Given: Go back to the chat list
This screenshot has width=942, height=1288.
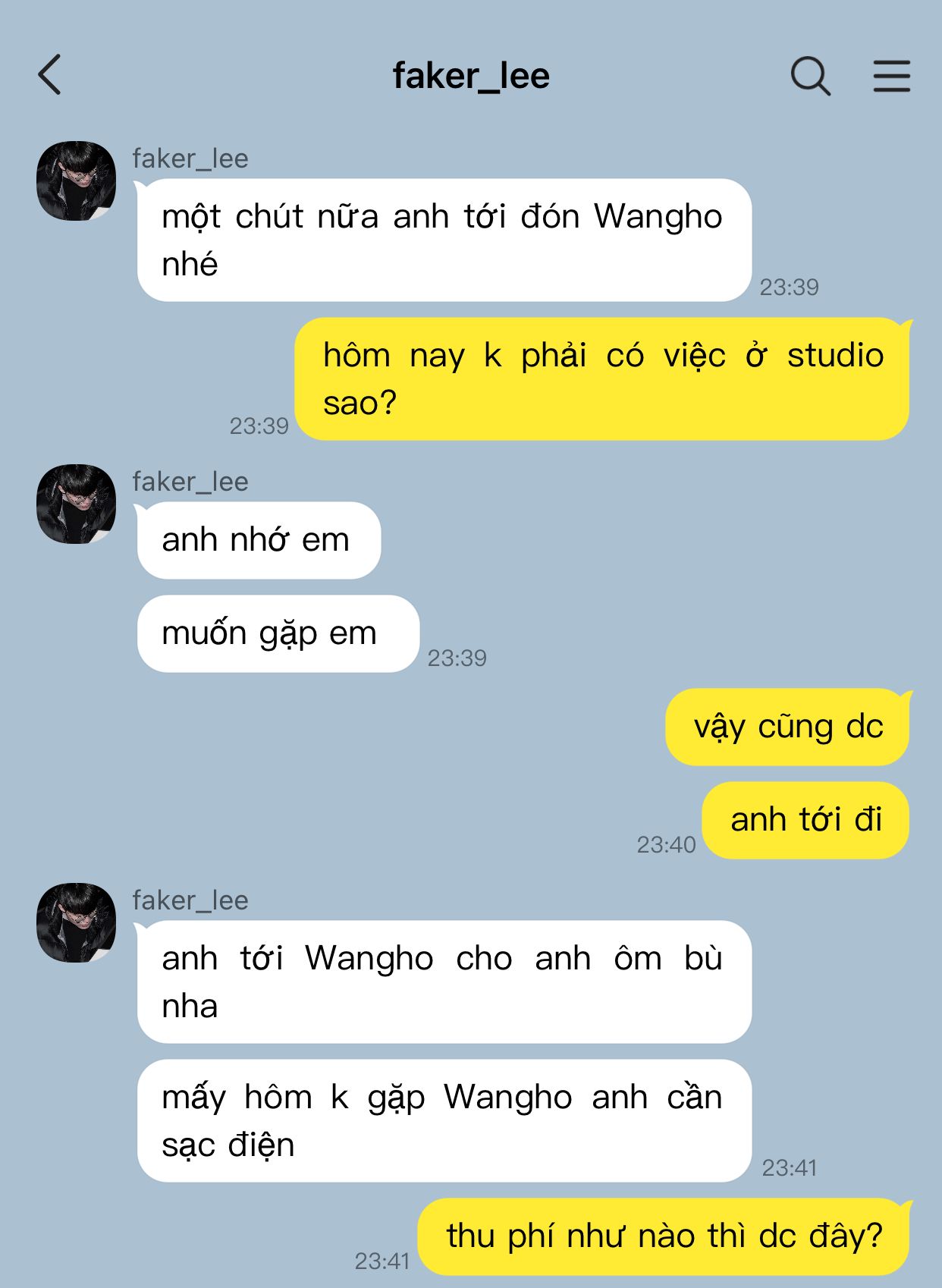Looking at the screenshot, I should 50,75.
